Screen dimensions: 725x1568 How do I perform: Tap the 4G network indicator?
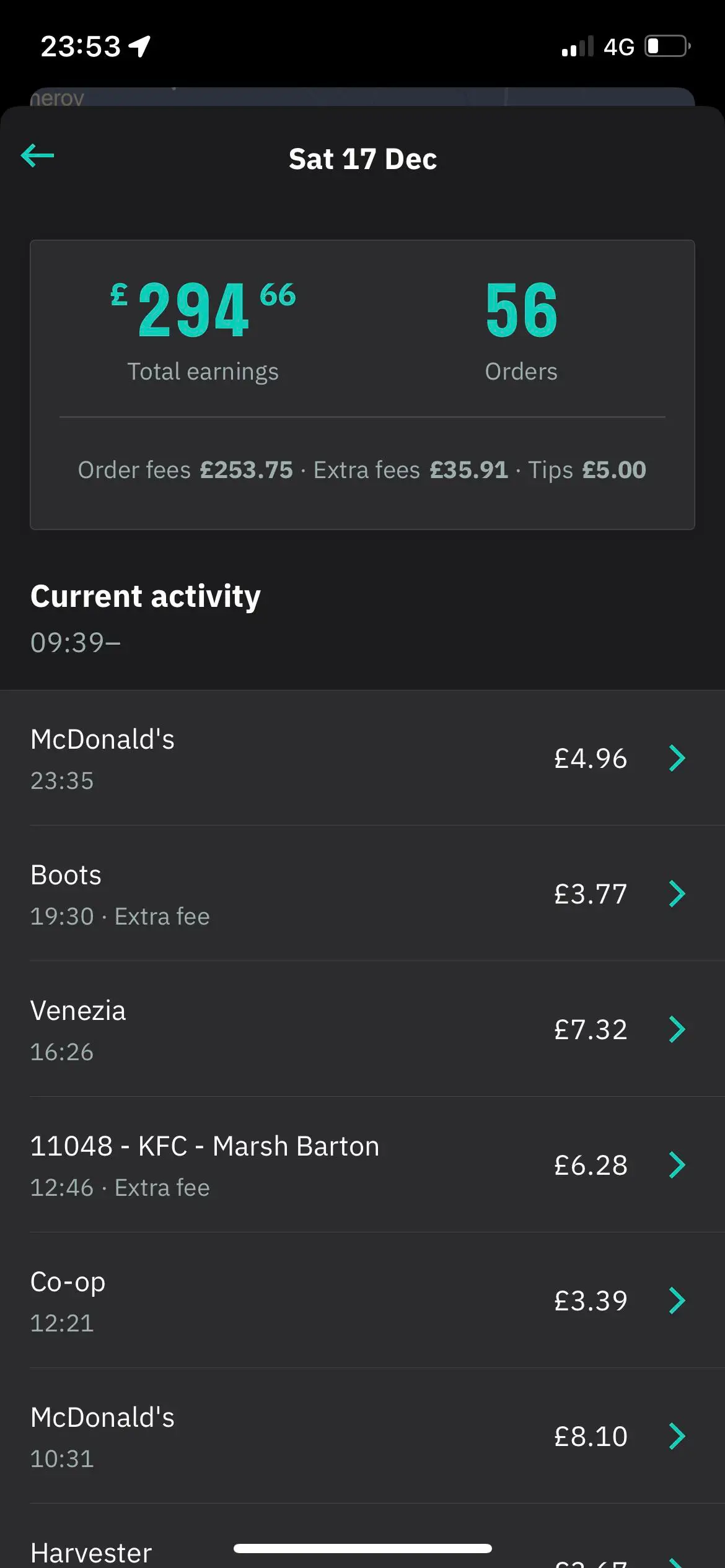(x=620, y=45)
